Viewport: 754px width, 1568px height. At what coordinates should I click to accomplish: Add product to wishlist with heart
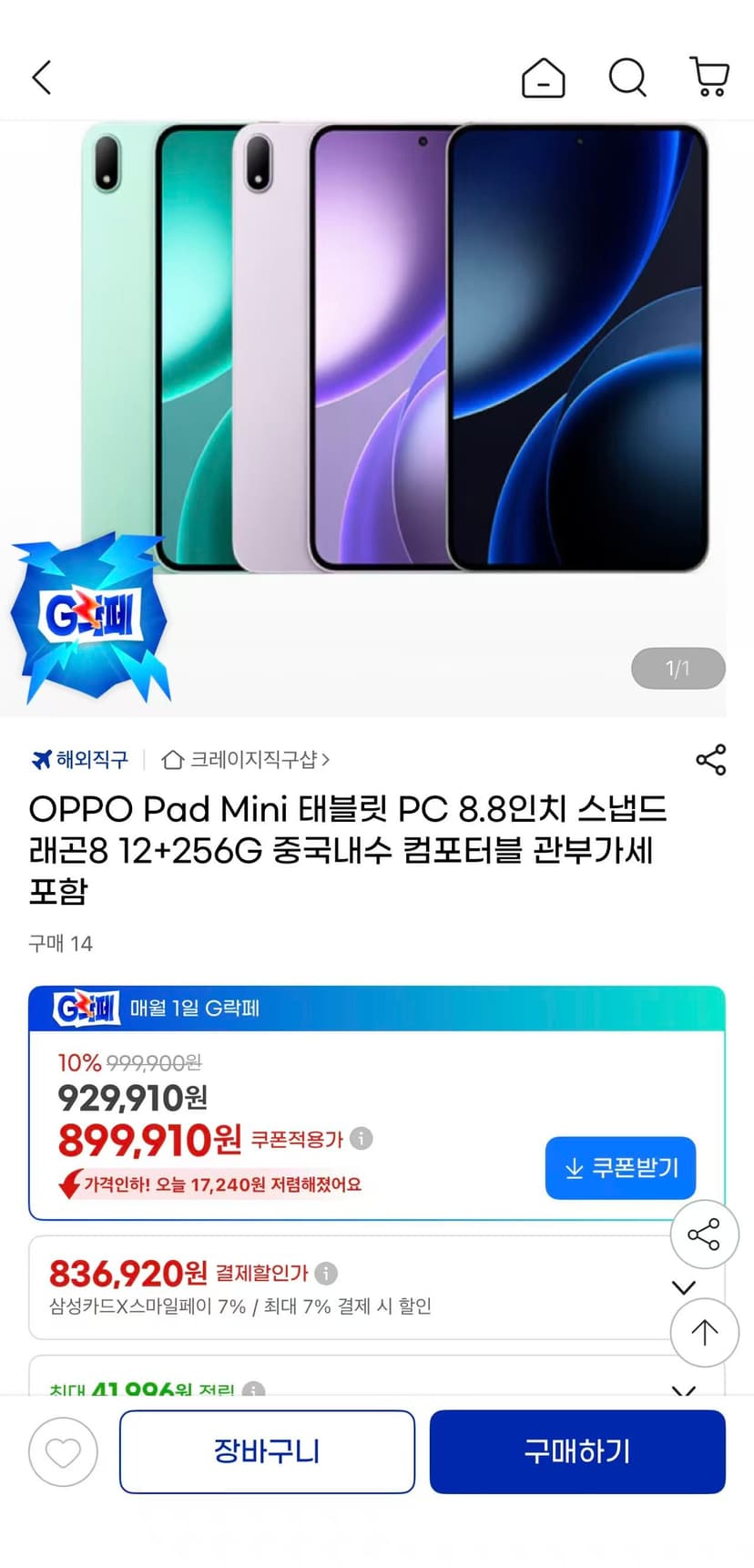(63, 1452)
